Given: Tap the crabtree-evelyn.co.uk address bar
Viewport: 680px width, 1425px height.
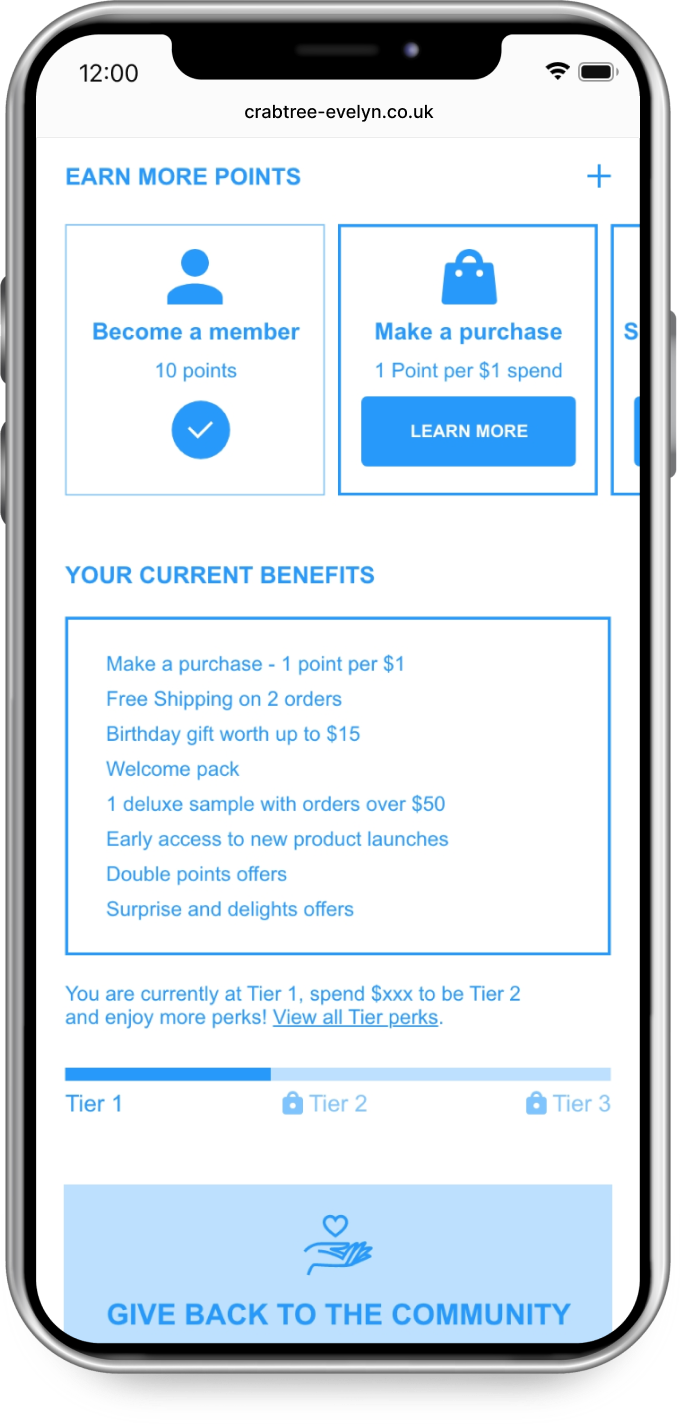Looking at the screenshot, I should tap(339, 112).
